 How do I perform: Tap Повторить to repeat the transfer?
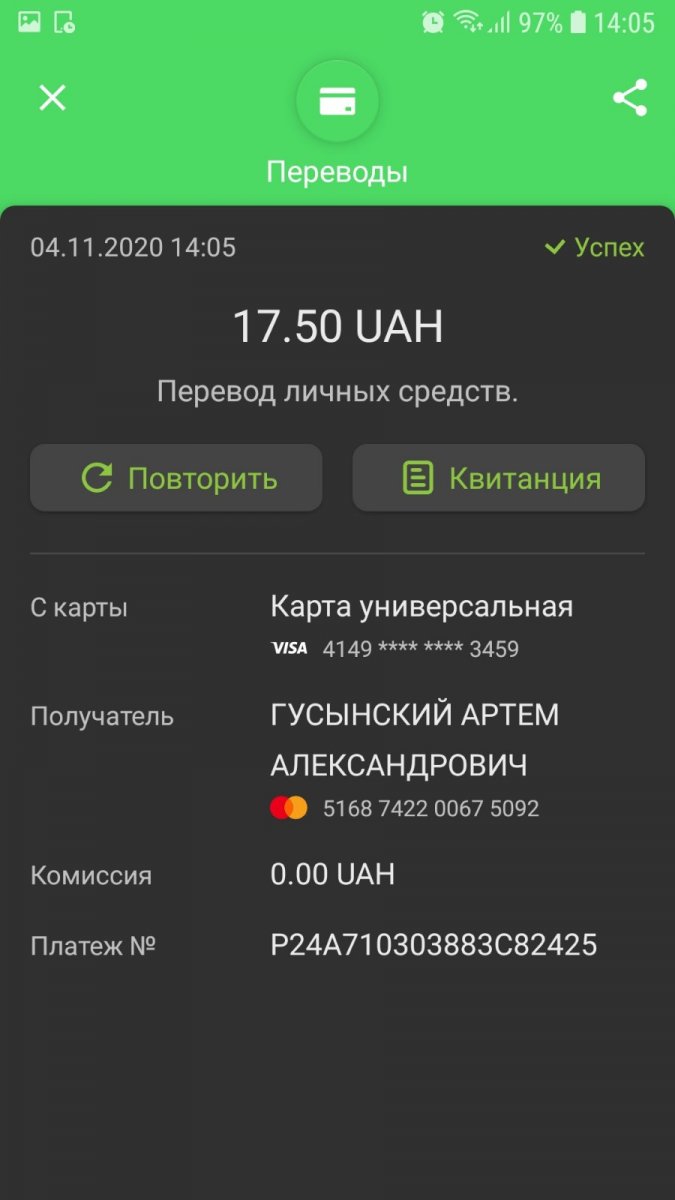coord(176,478)
